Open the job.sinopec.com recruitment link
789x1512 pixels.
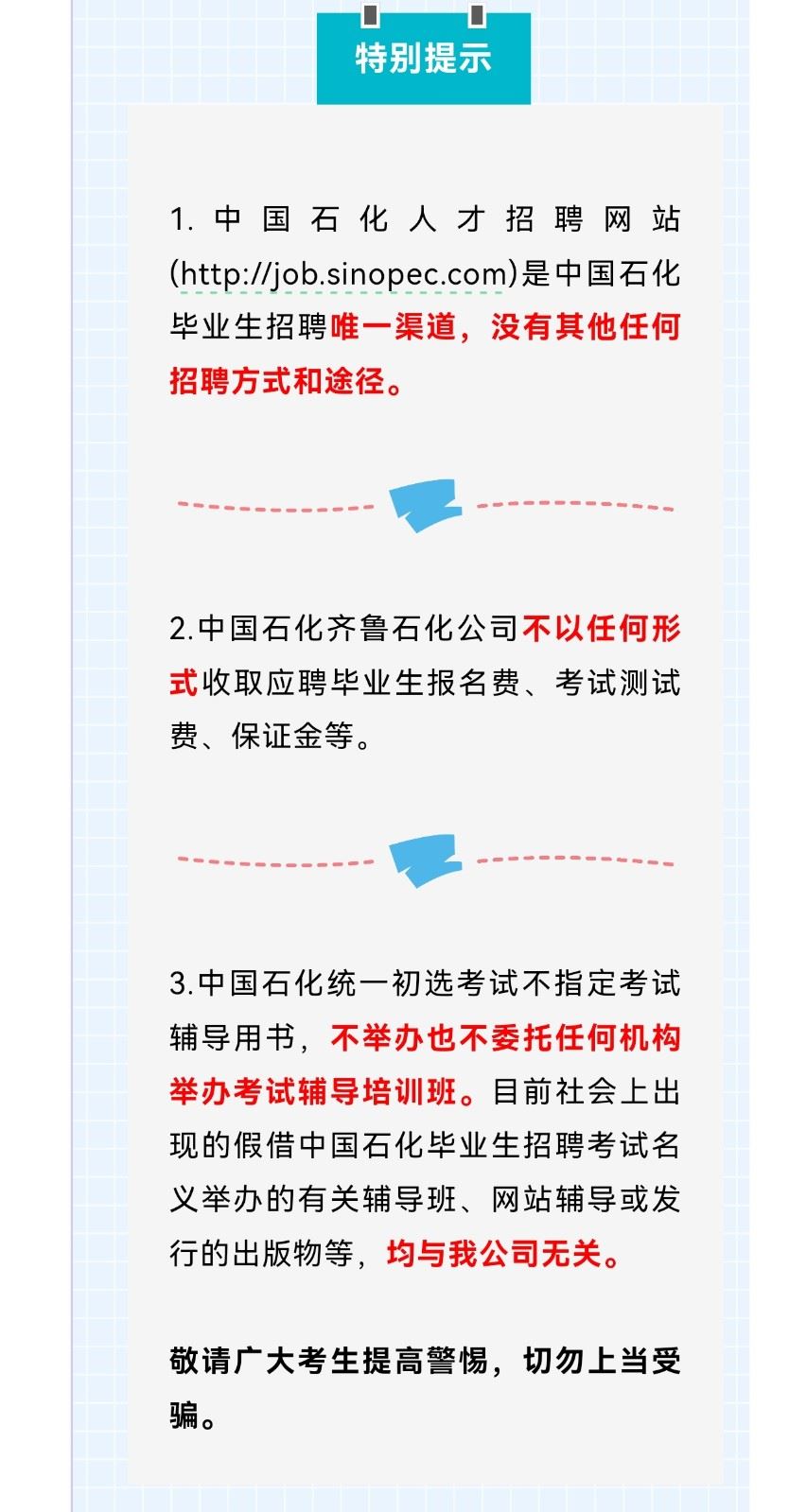[x=342, y=274]
